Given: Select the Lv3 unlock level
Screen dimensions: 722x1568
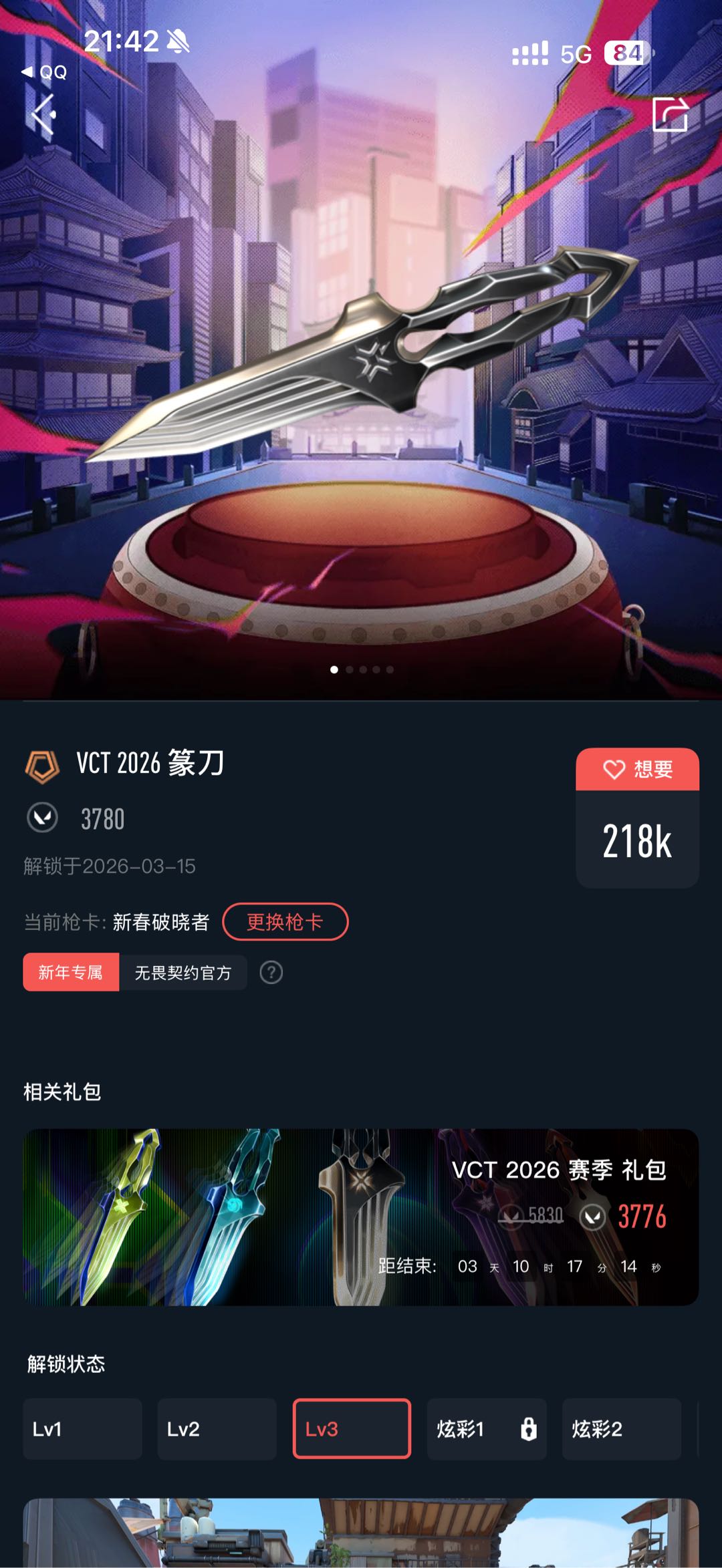Looking at the screenshot, I should click(352, 1429).
